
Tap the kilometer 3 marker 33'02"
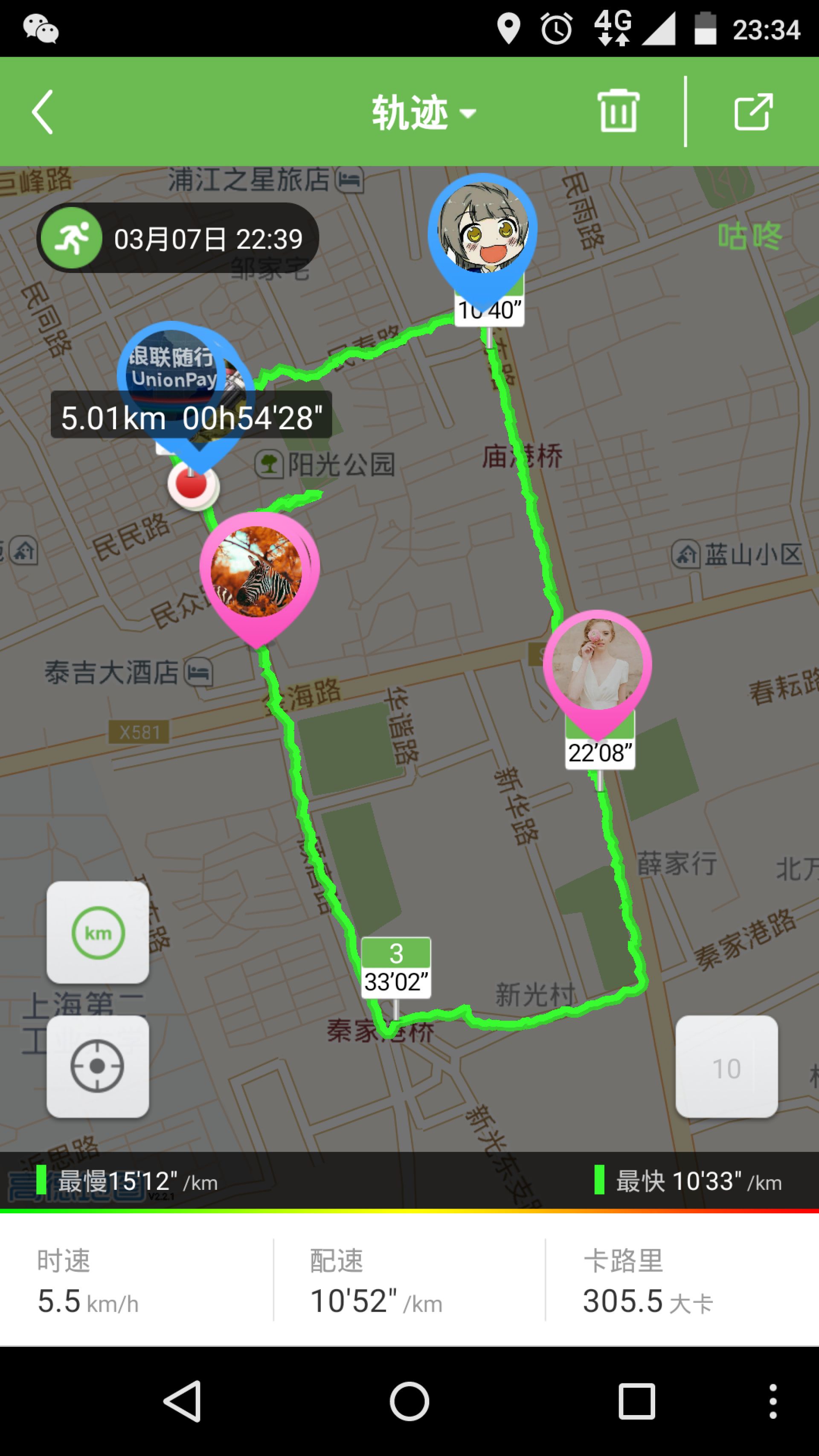[x=396, y=968]
